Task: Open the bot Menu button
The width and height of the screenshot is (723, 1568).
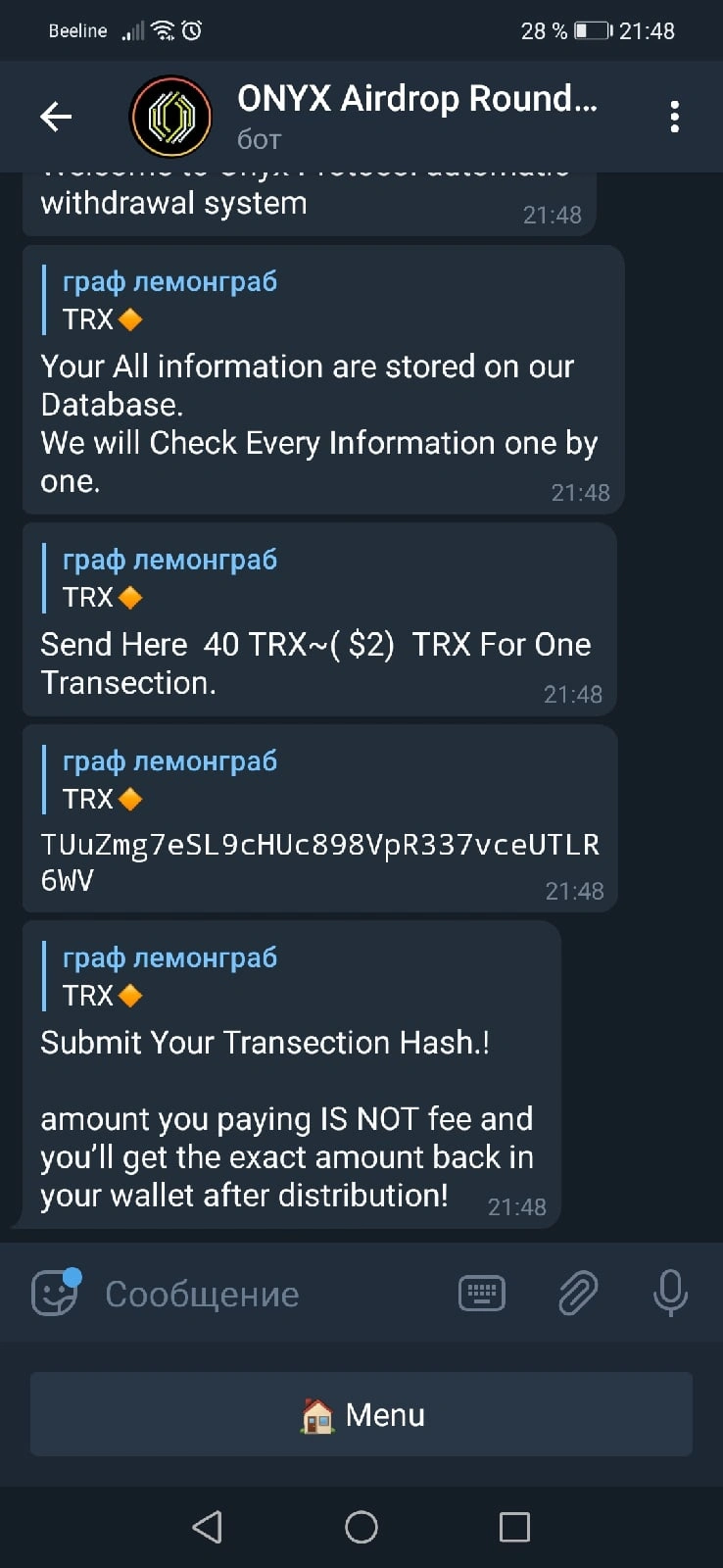Action: 361,1414
